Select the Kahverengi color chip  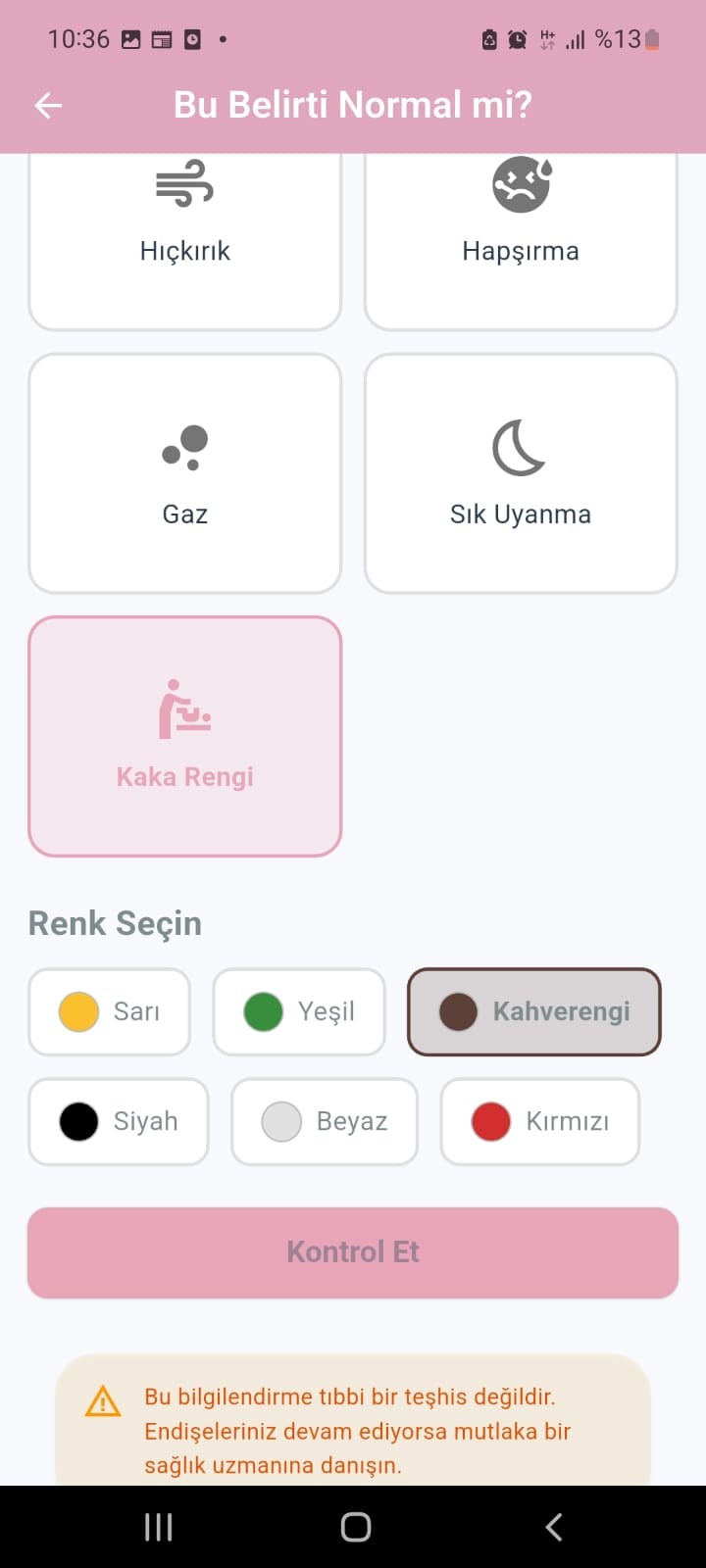coord(533,1011)
